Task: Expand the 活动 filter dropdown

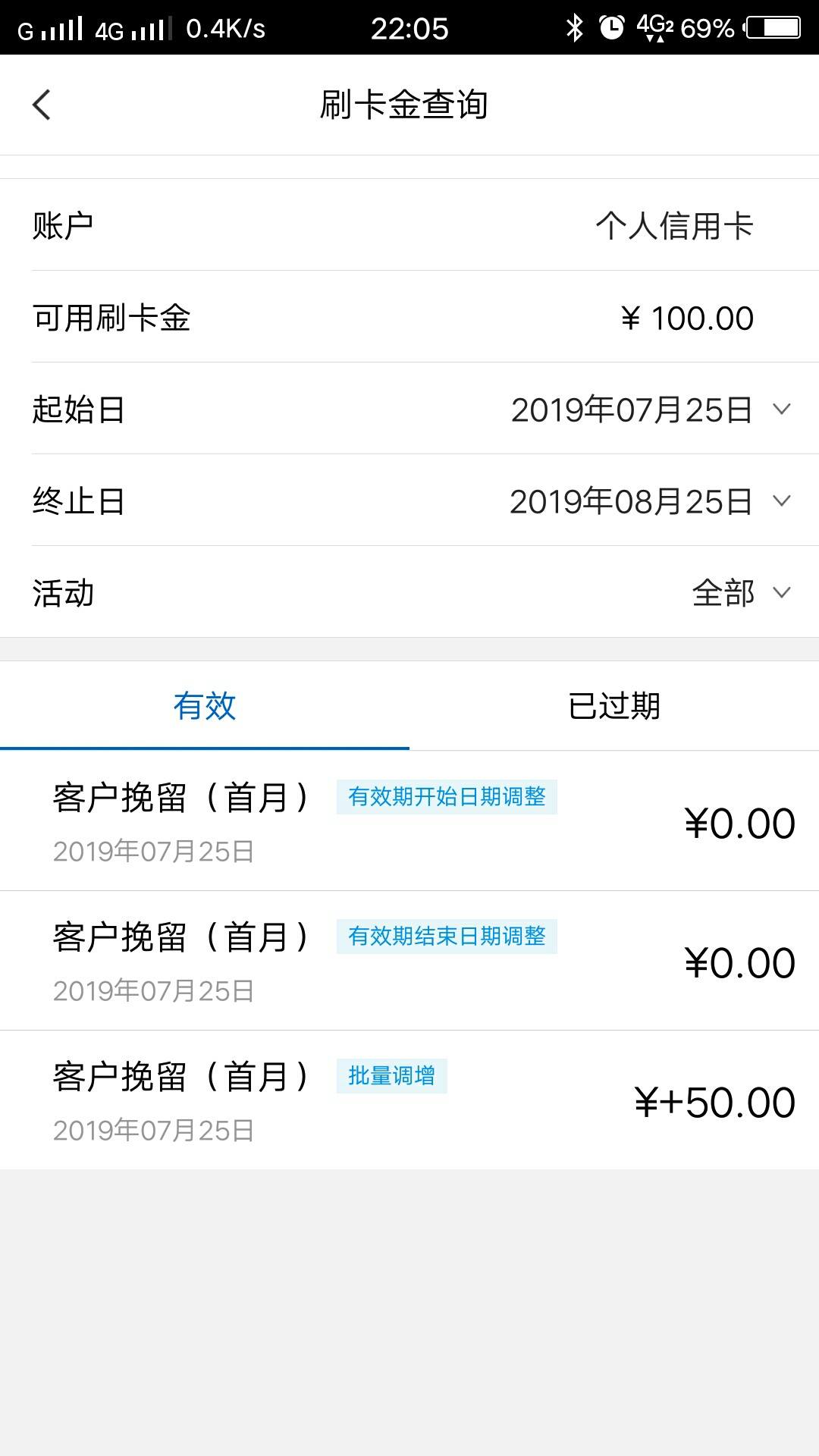Action: coord(740,593)
